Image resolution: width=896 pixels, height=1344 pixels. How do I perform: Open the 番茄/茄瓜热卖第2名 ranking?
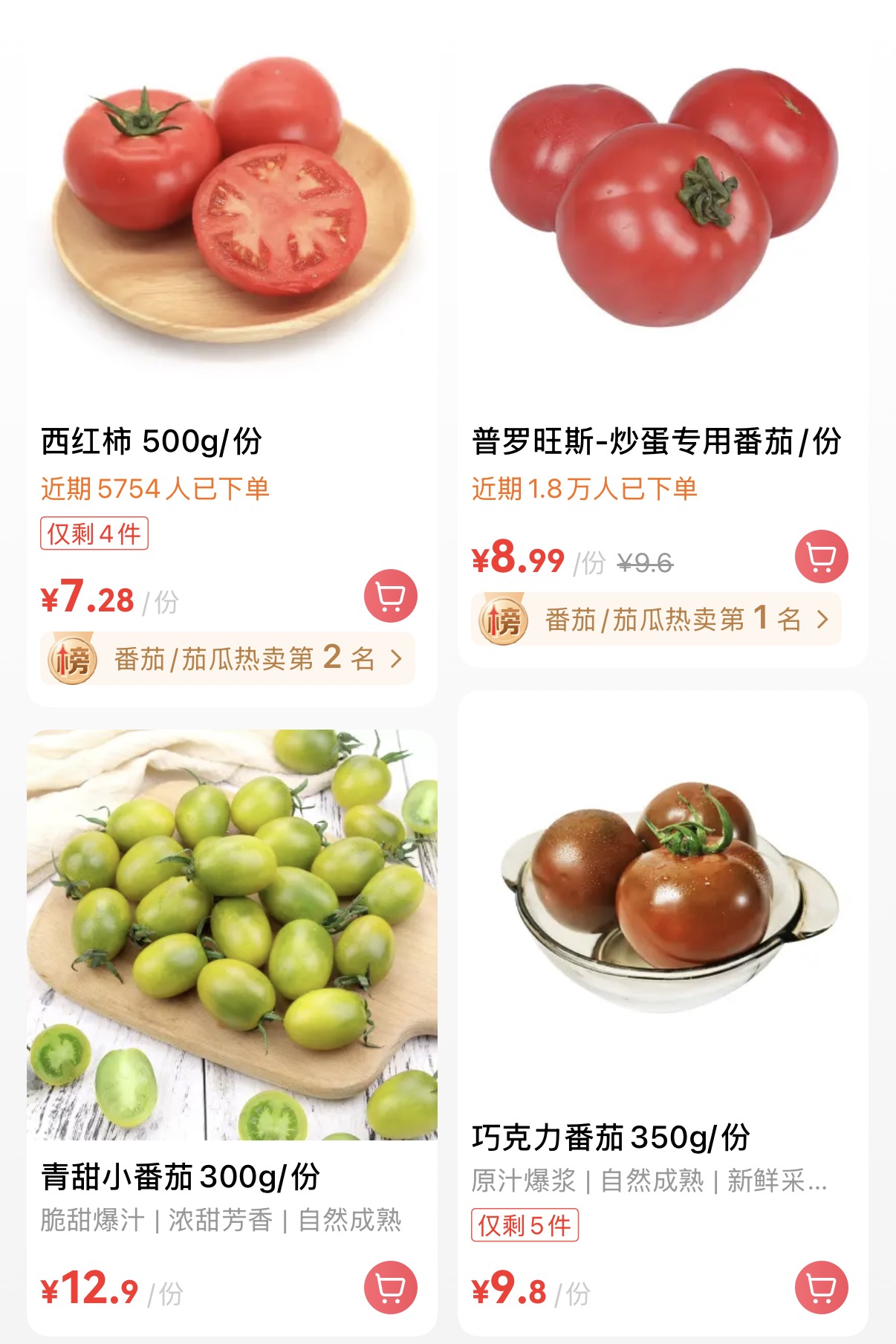227,659
